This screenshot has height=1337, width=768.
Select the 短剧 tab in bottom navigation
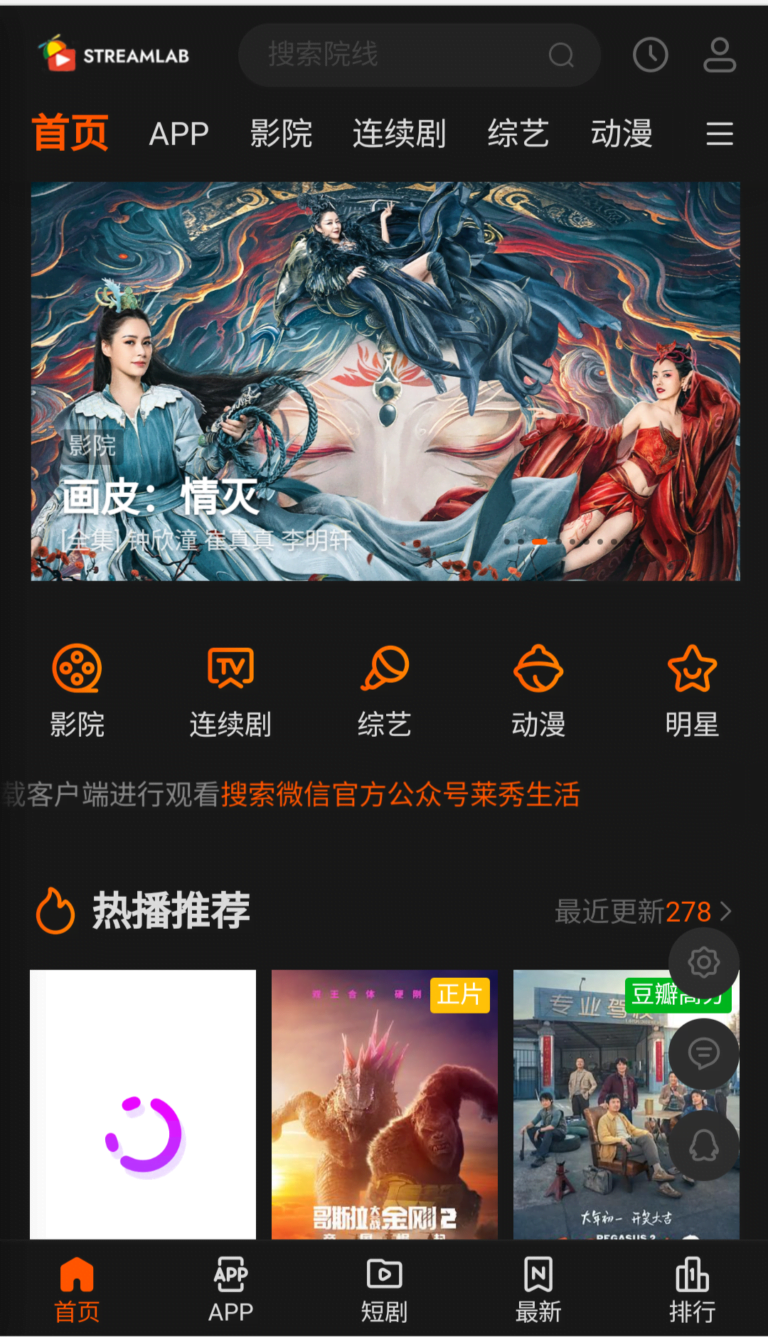click(x=384, y=1290)
